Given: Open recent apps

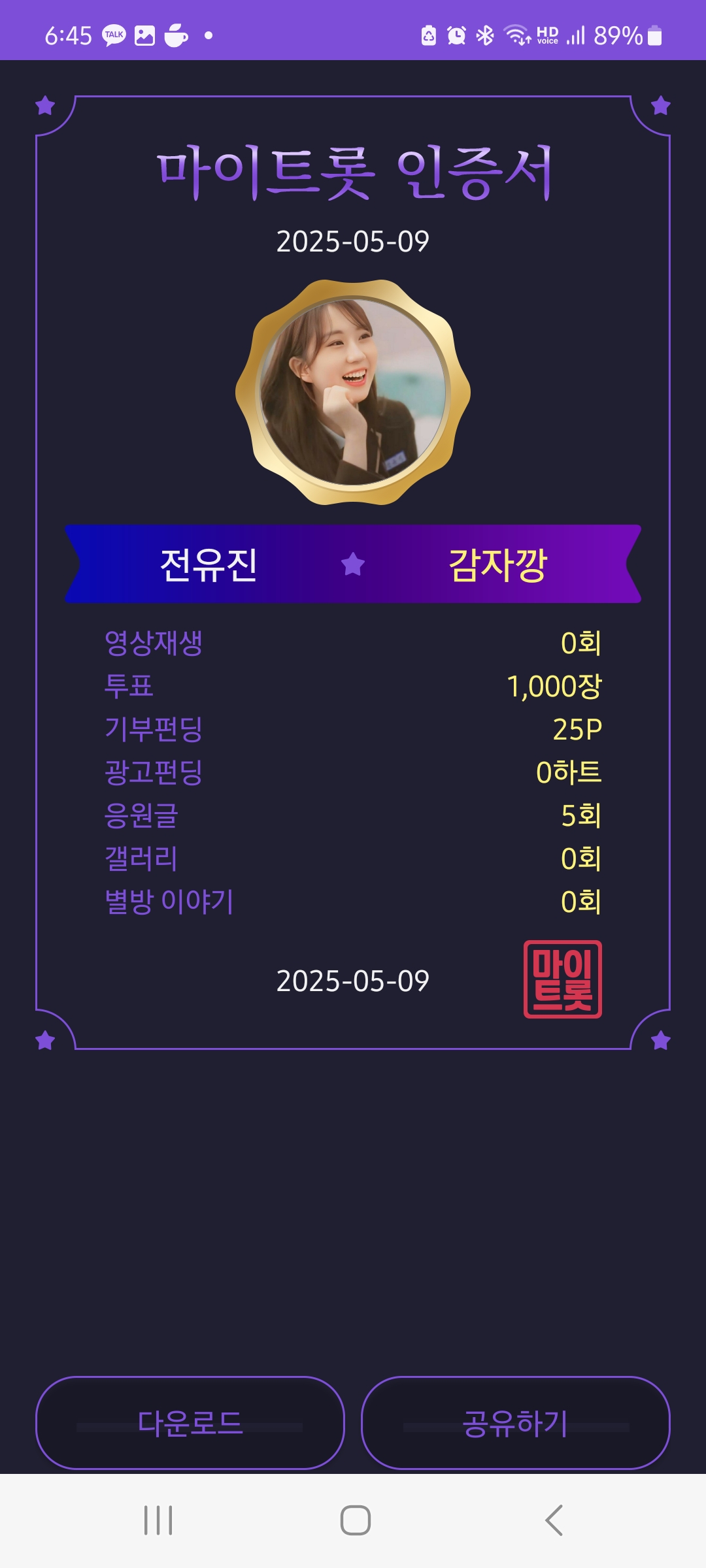Looking at the screenshot, I should point(158,1520).
